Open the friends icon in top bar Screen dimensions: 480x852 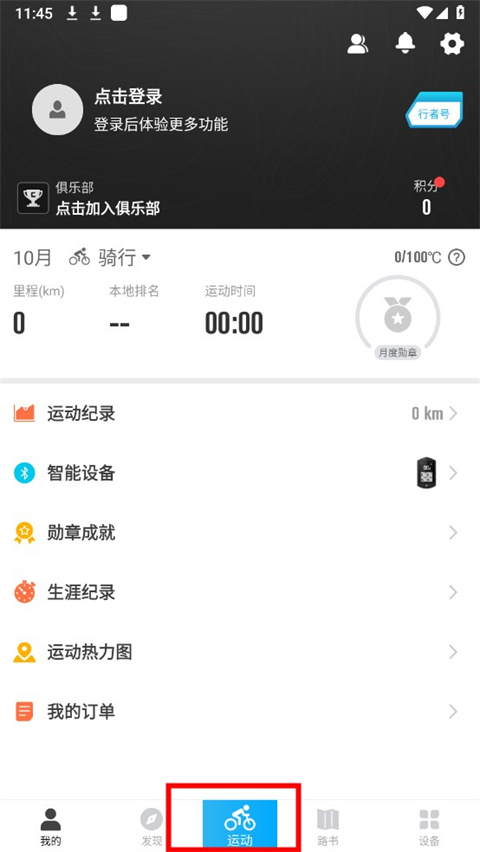[x=358, y=44]
